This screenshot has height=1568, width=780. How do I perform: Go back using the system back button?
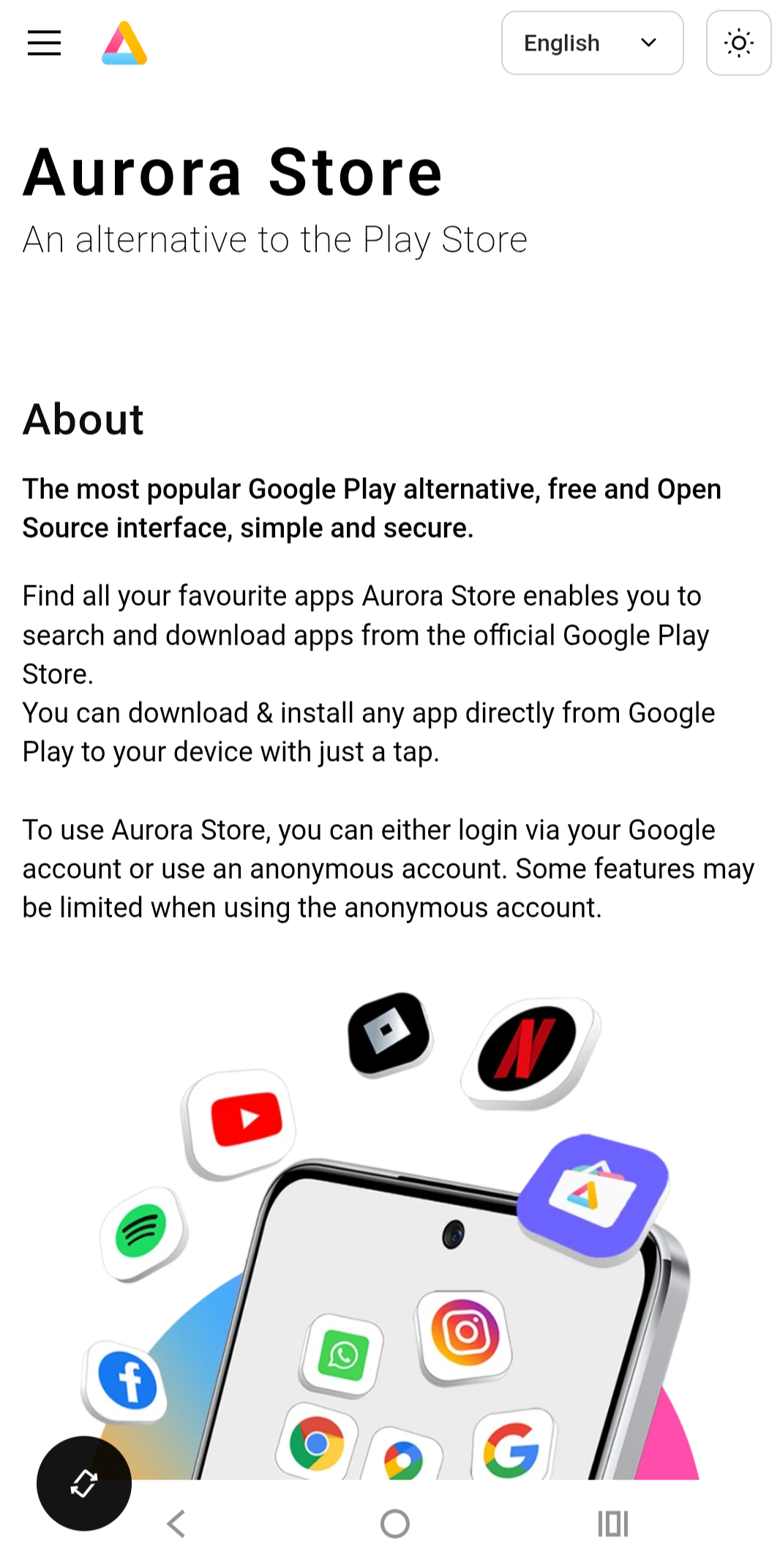176,1524
